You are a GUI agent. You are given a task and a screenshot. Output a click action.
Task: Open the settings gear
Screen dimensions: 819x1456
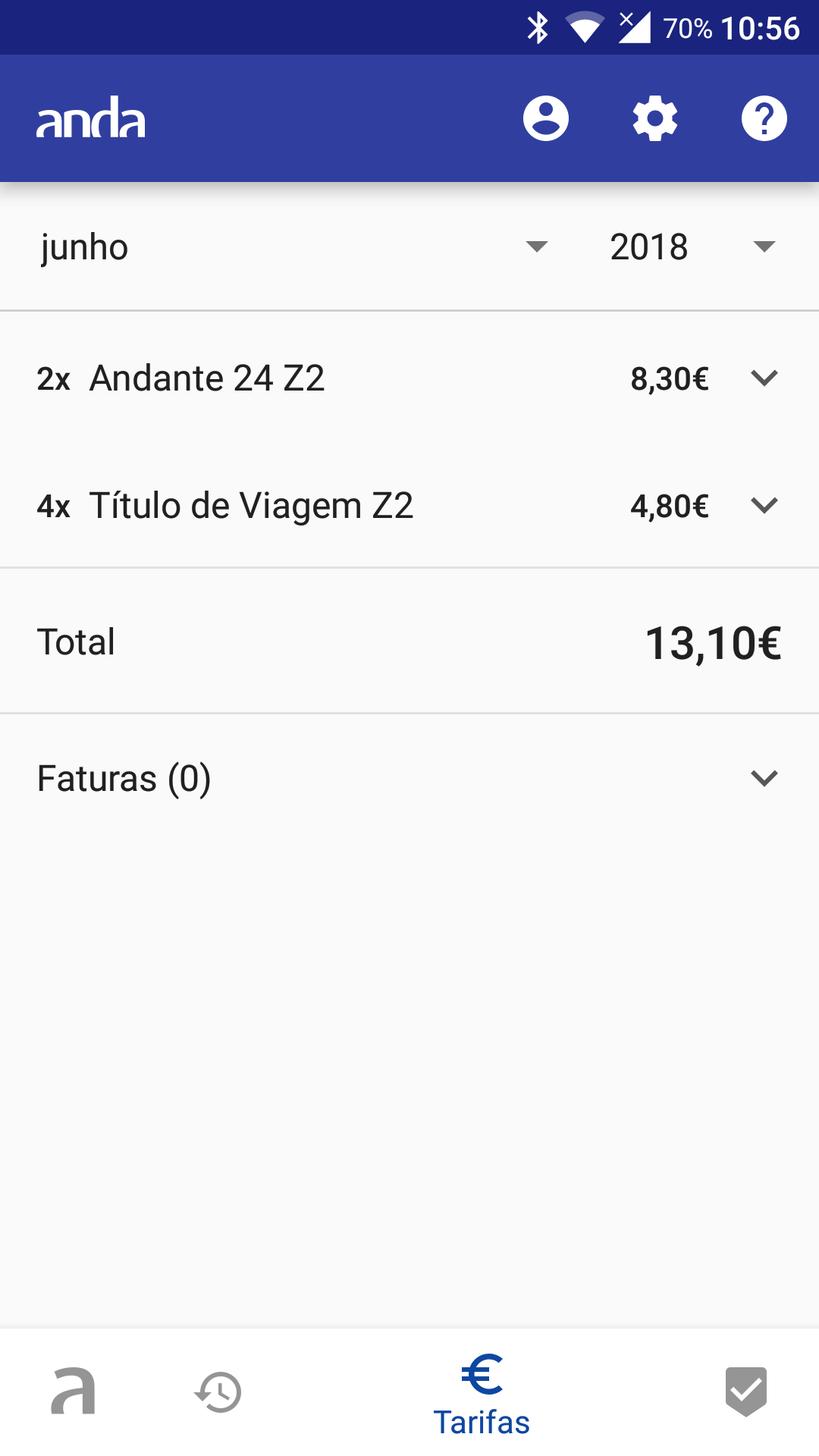pos(655,118)
